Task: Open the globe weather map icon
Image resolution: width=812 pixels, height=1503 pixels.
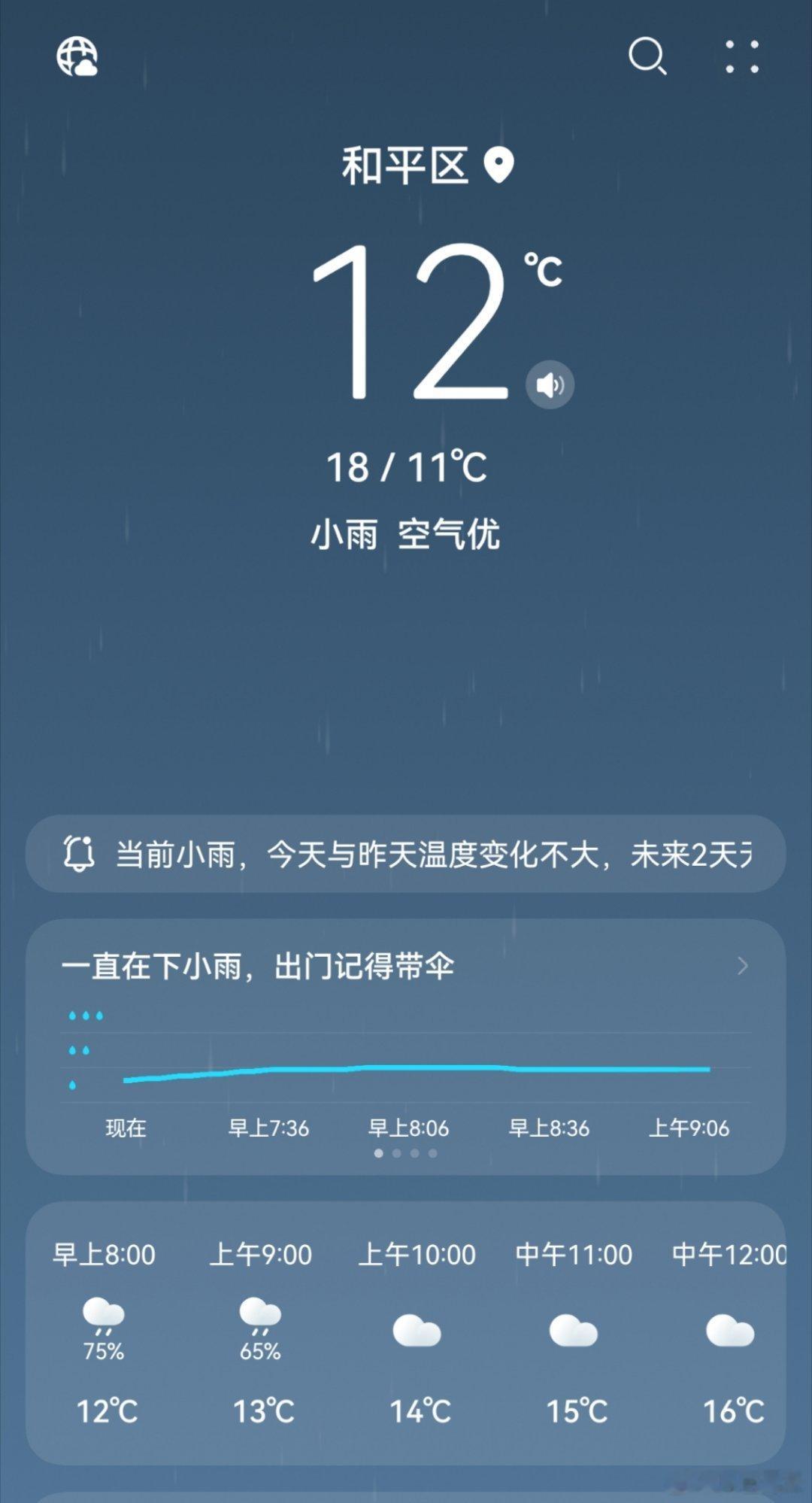Action: pos(77,56)
